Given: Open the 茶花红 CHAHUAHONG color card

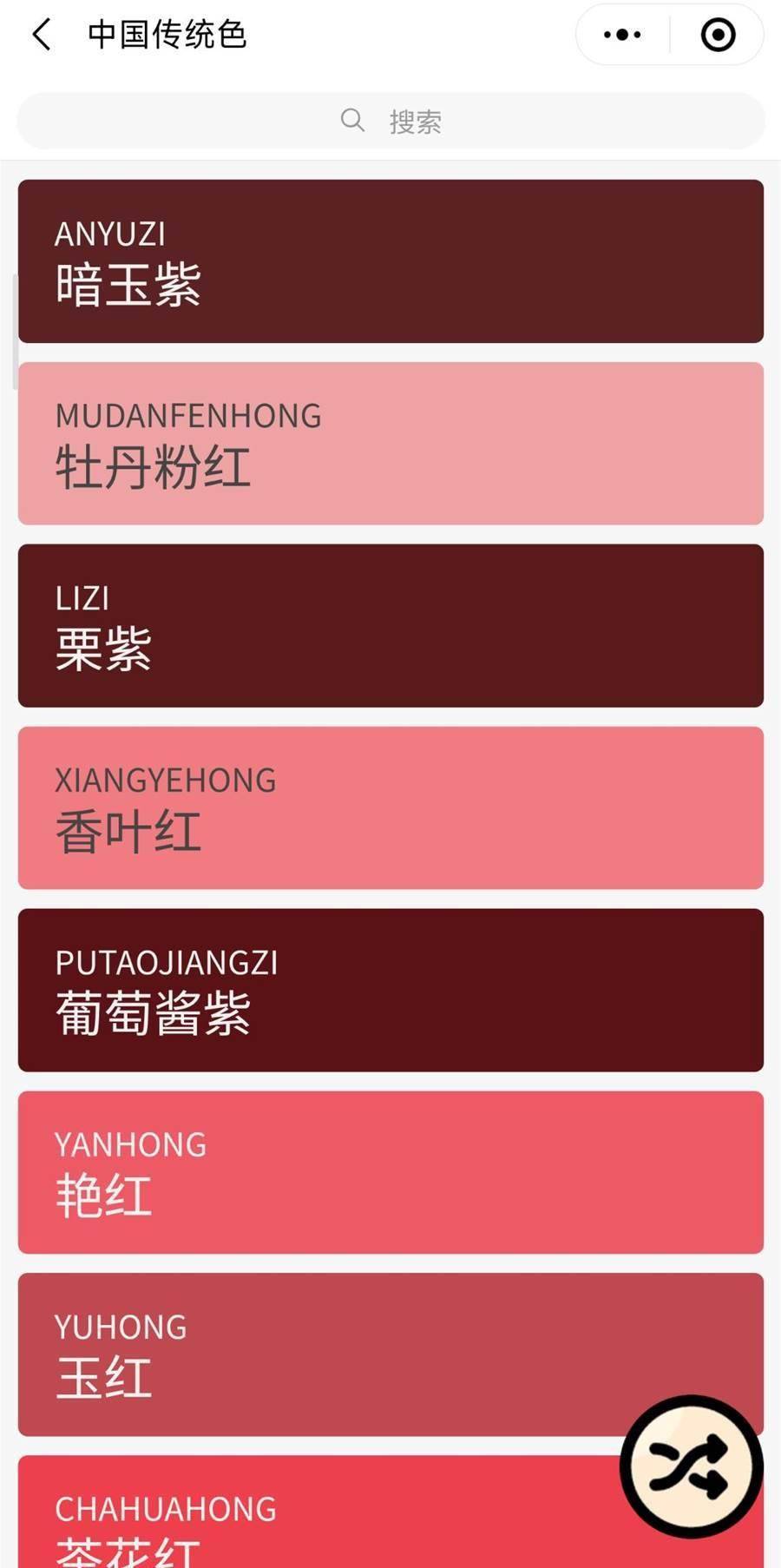Looking at the screenshot, I should (x=321, y=1512).
